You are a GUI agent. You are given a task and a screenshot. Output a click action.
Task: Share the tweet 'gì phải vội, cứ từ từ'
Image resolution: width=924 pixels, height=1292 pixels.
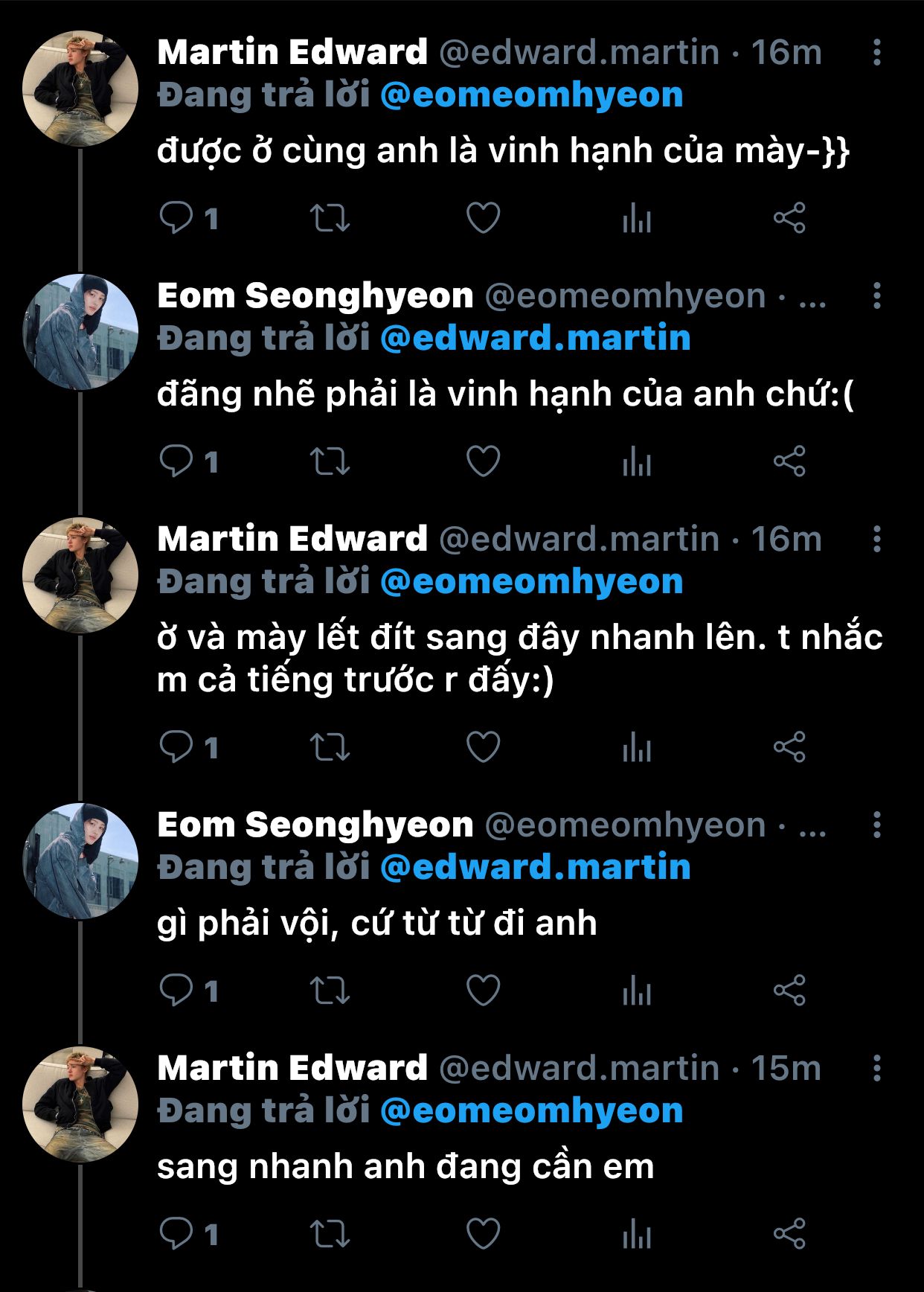coord(789,991)
